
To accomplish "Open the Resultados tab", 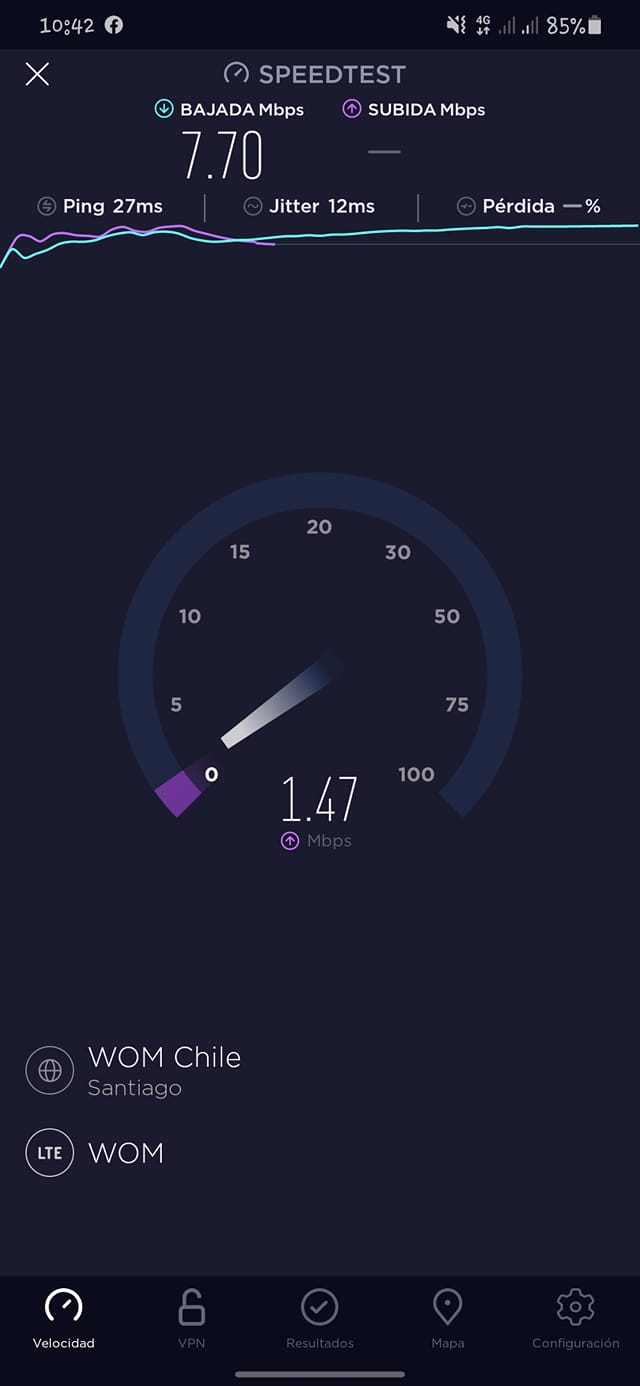I will point(319,1319).
